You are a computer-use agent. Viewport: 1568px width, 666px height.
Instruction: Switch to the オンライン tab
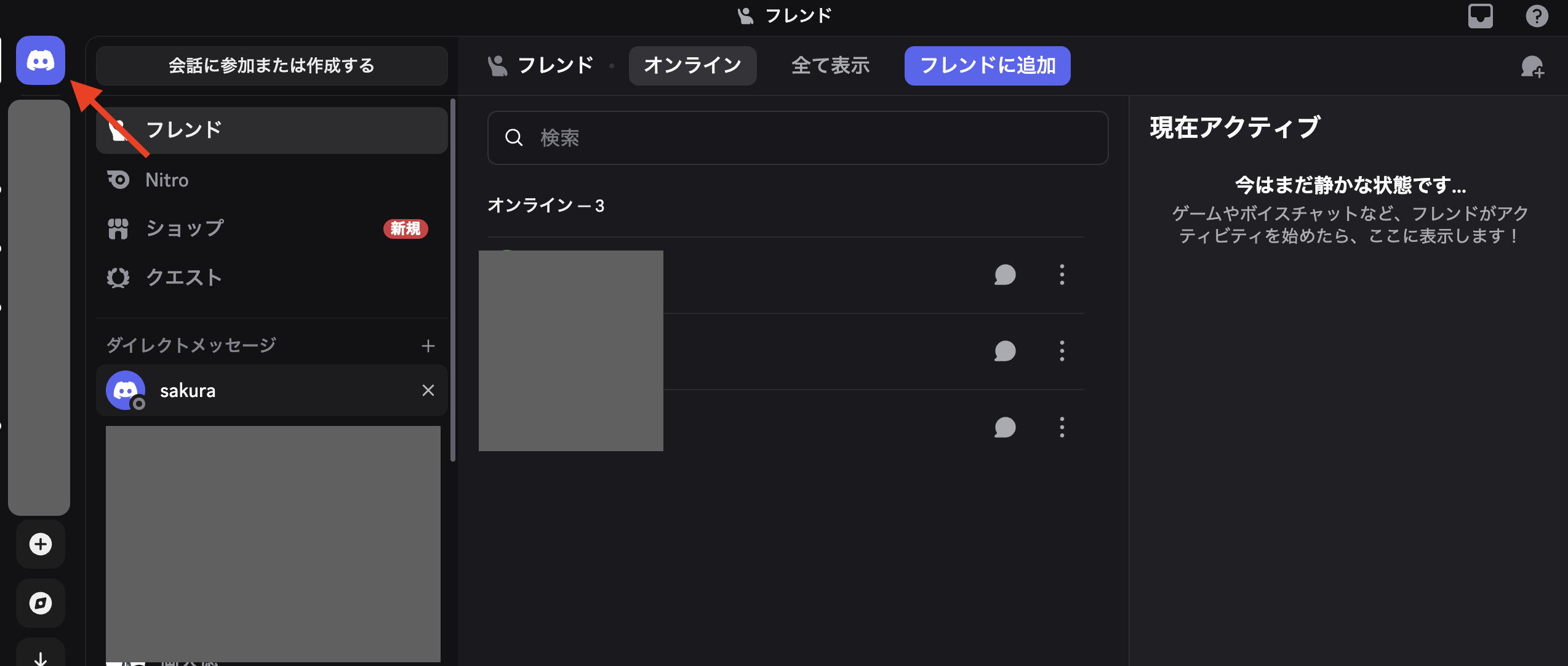(x=692, y=65)
